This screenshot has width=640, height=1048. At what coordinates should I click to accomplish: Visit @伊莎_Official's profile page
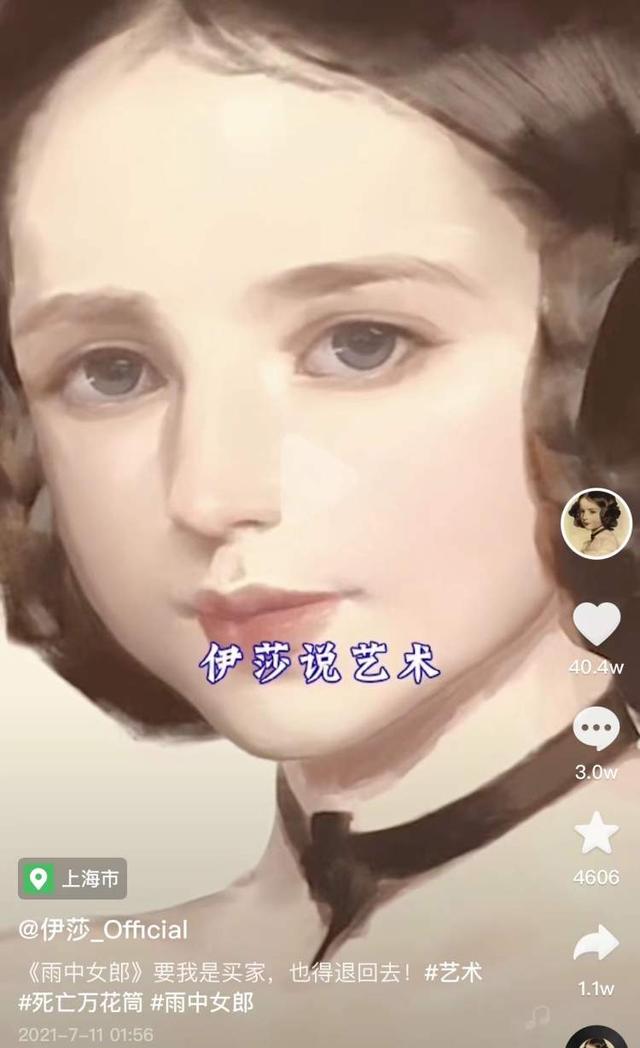(103, 930)
